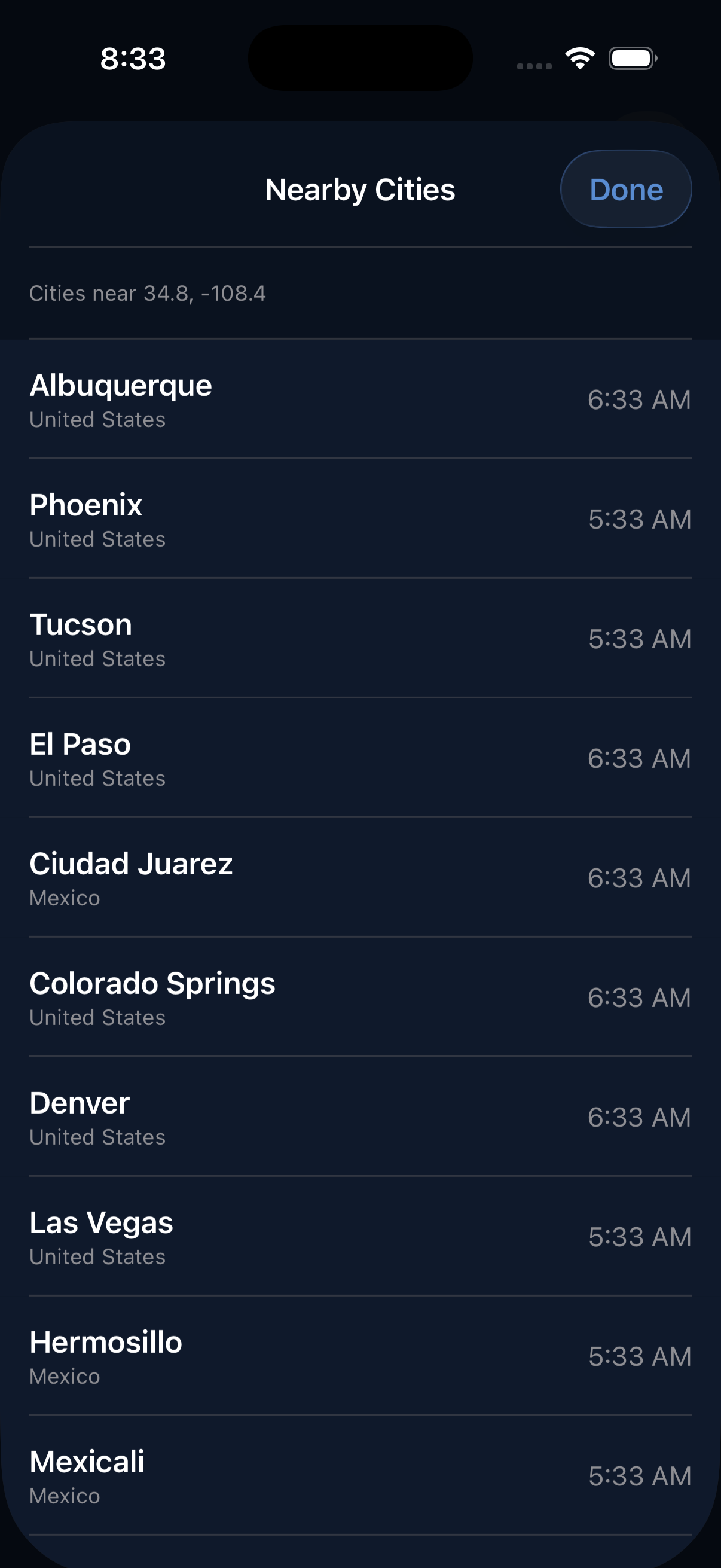The image size is (721, 1568).
Task: Select Albuquerque from the city list
Action: tap(243, 399)
